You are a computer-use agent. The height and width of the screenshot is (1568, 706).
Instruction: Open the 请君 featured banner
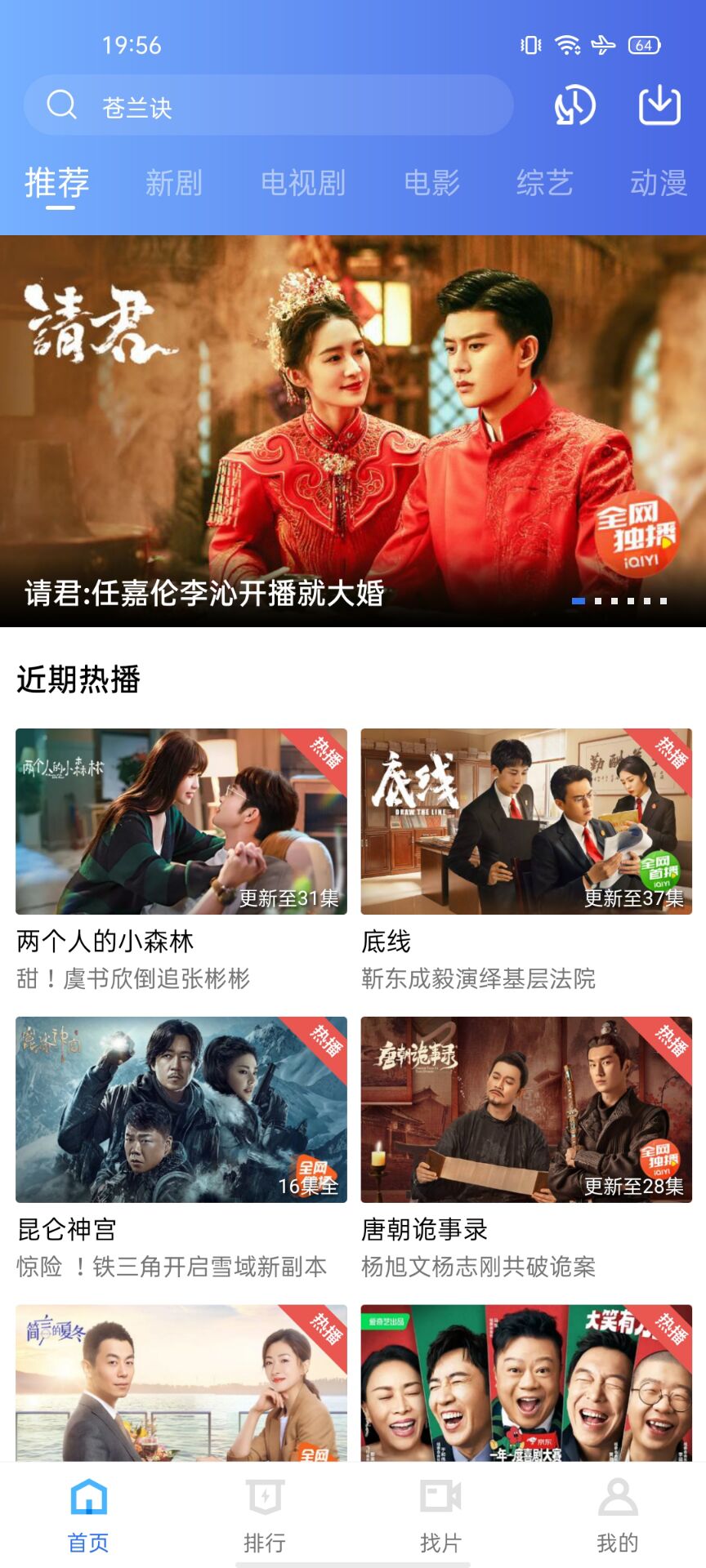pos(353,430)
